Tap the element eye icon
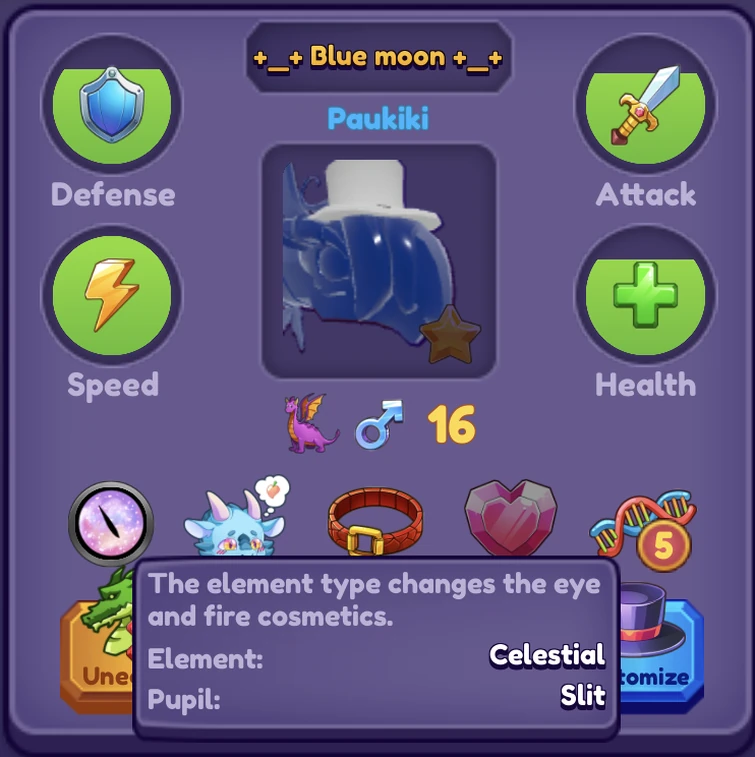755x757 pixels. point(110,522)
